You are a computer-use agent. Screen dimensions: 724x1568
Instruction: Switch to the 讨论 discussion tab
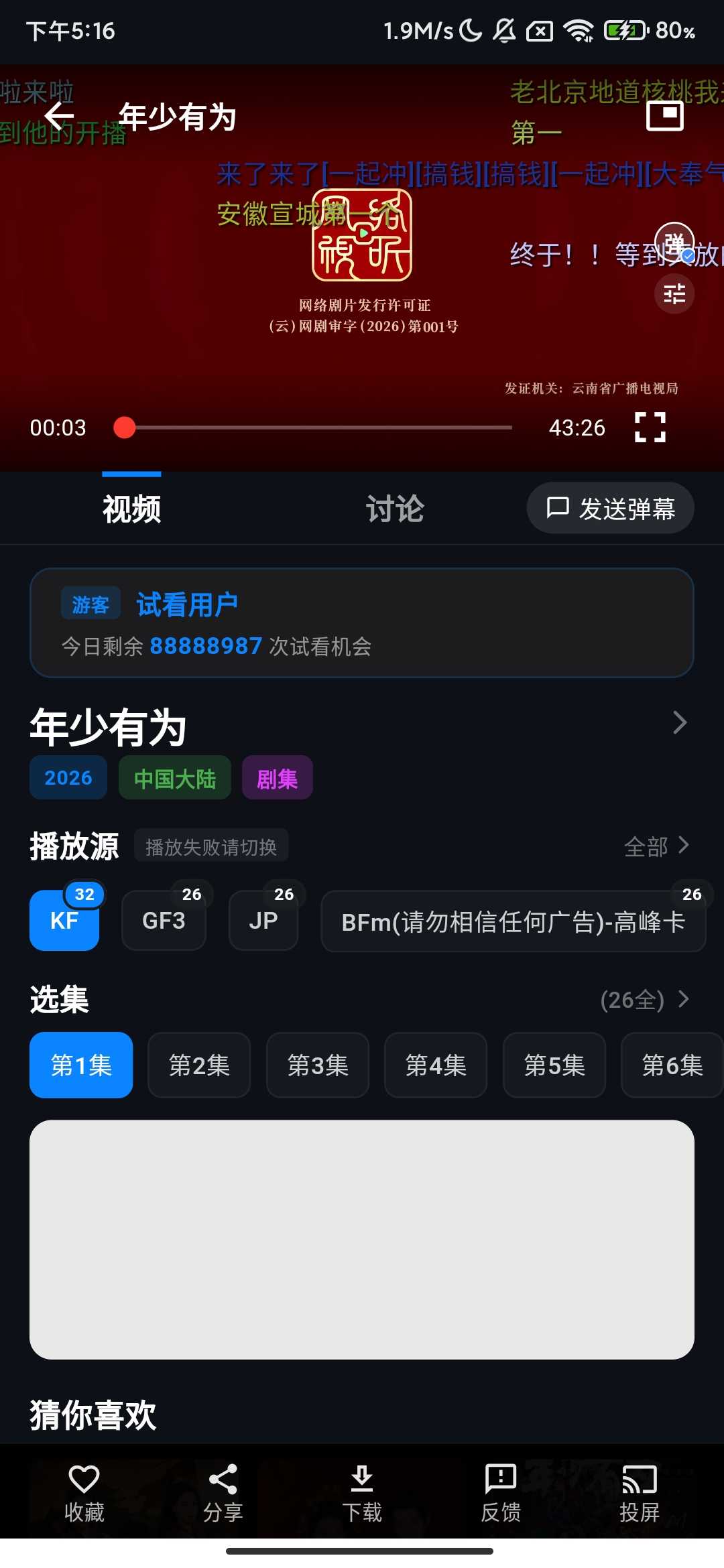click(396, 508)
